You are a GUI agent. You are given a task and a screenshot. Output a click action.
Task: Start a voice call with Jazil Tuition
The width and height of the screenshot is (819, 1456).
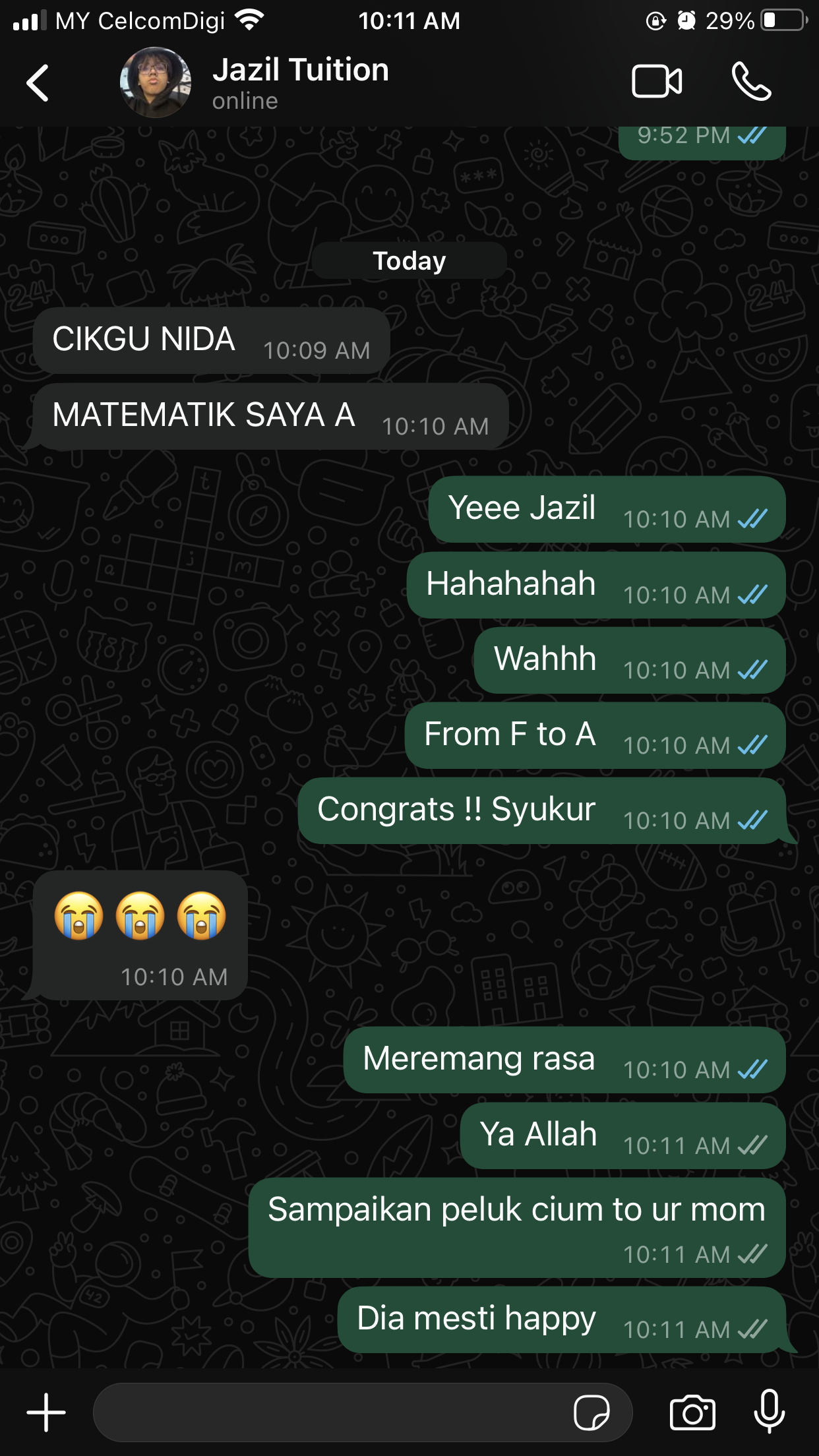[x=751, y=82]
